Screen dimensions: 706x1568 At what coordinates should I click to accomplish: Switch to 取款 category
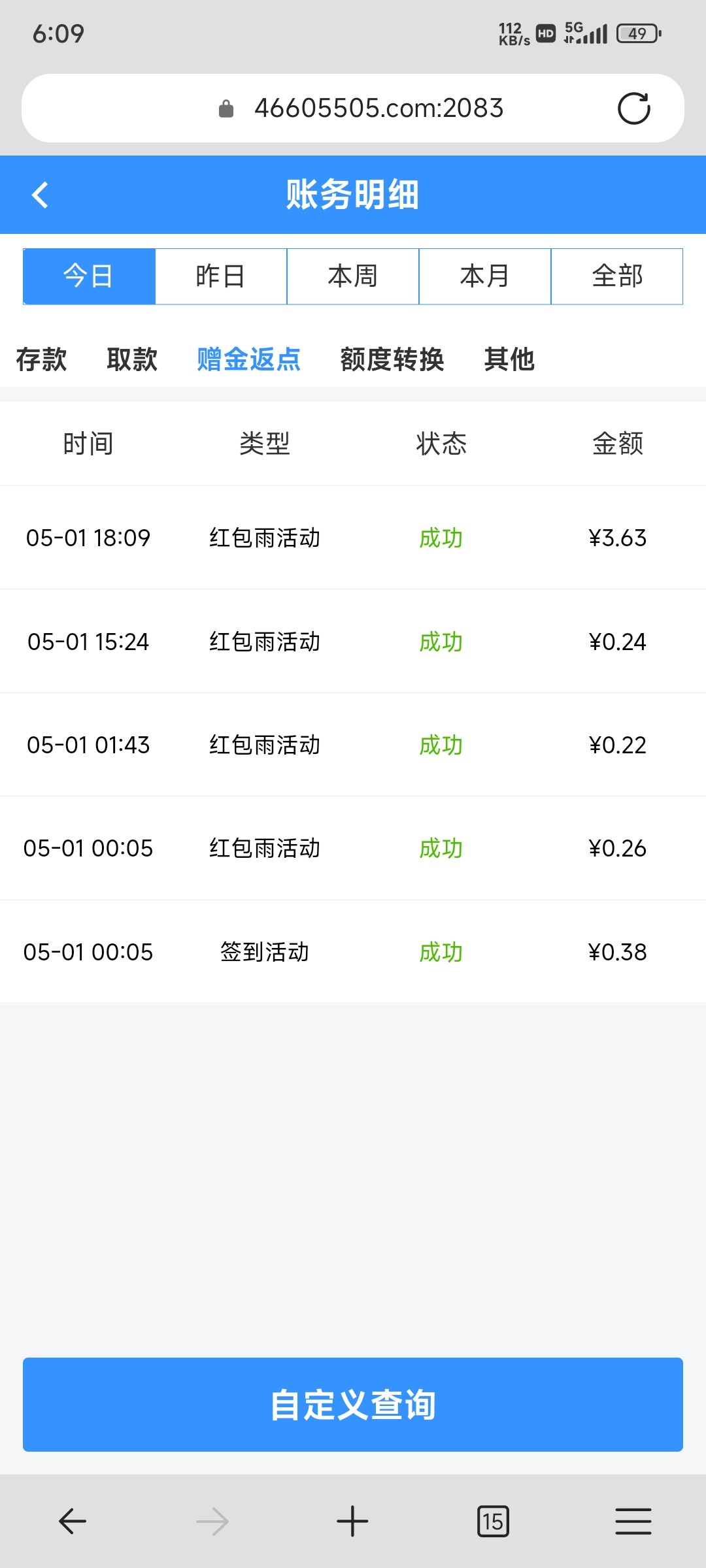[132, 359]
